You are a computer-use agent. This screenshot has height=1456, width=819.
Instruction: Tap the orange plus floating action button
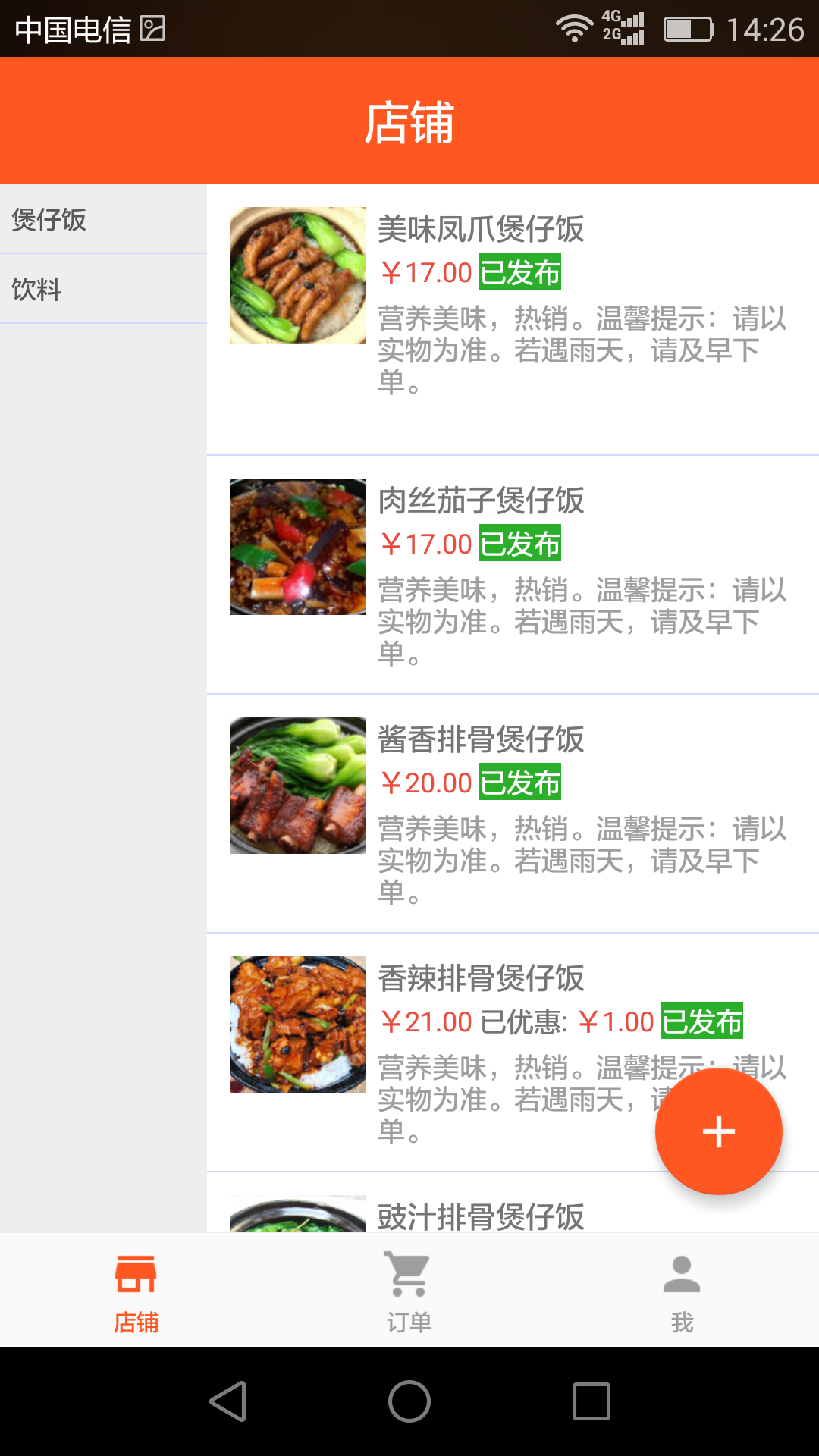[x=717, y=1131]
